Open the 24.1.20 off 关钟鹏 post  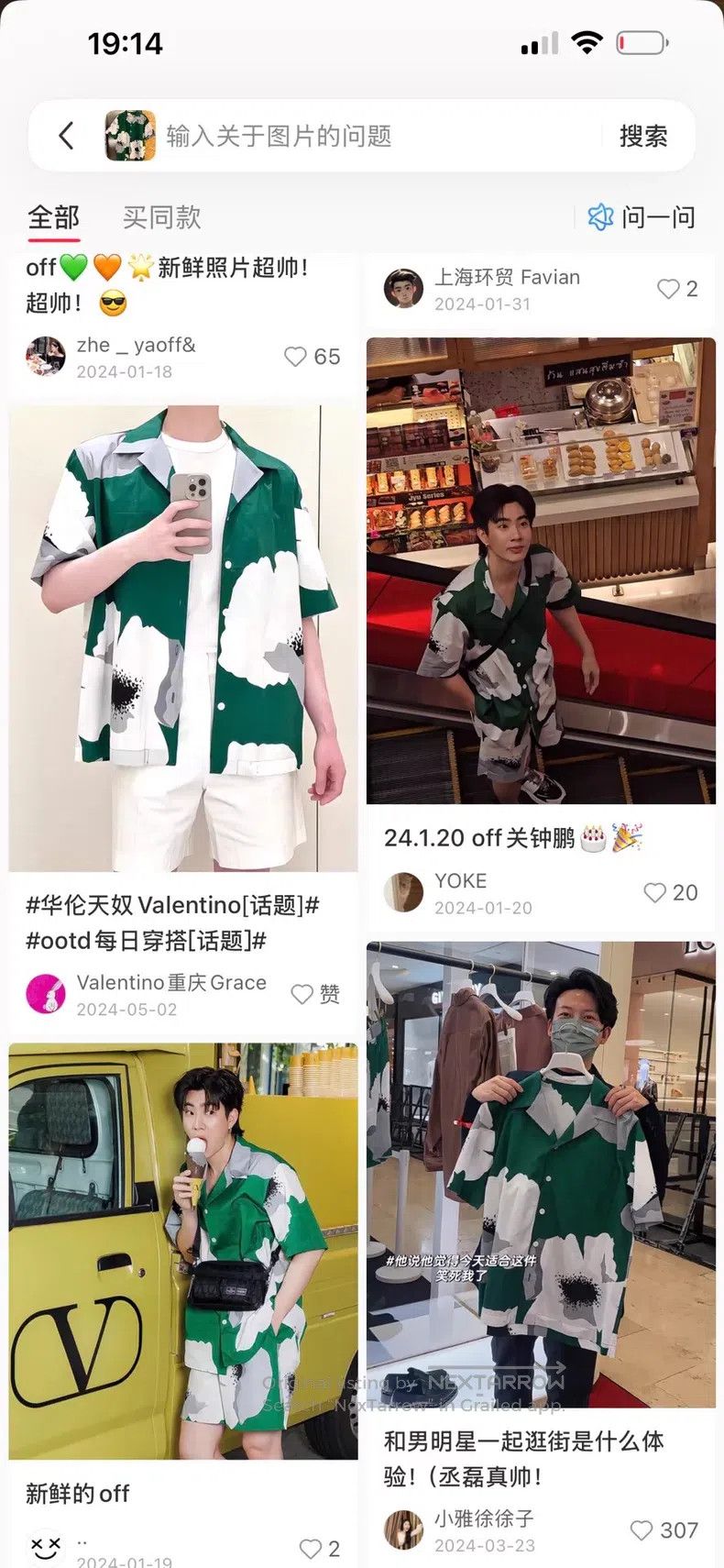541,570
